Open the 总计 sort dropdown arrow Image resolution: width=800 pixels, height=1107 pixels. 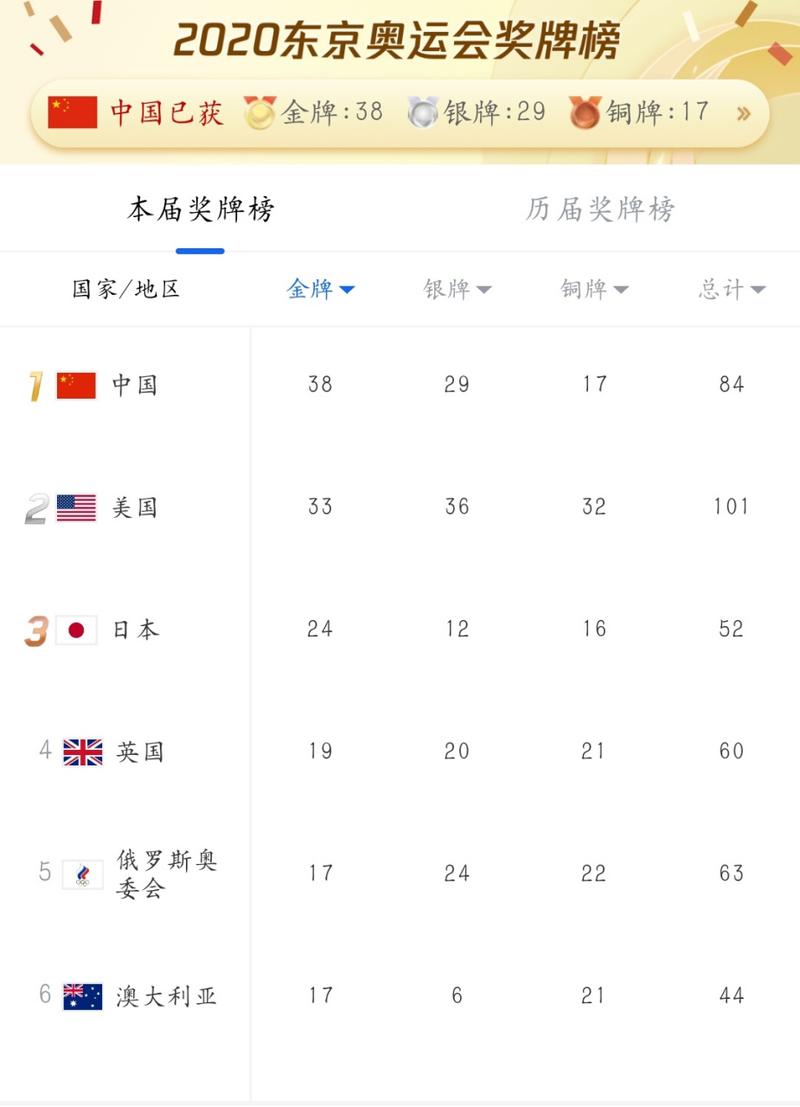(x=760, y=289)
